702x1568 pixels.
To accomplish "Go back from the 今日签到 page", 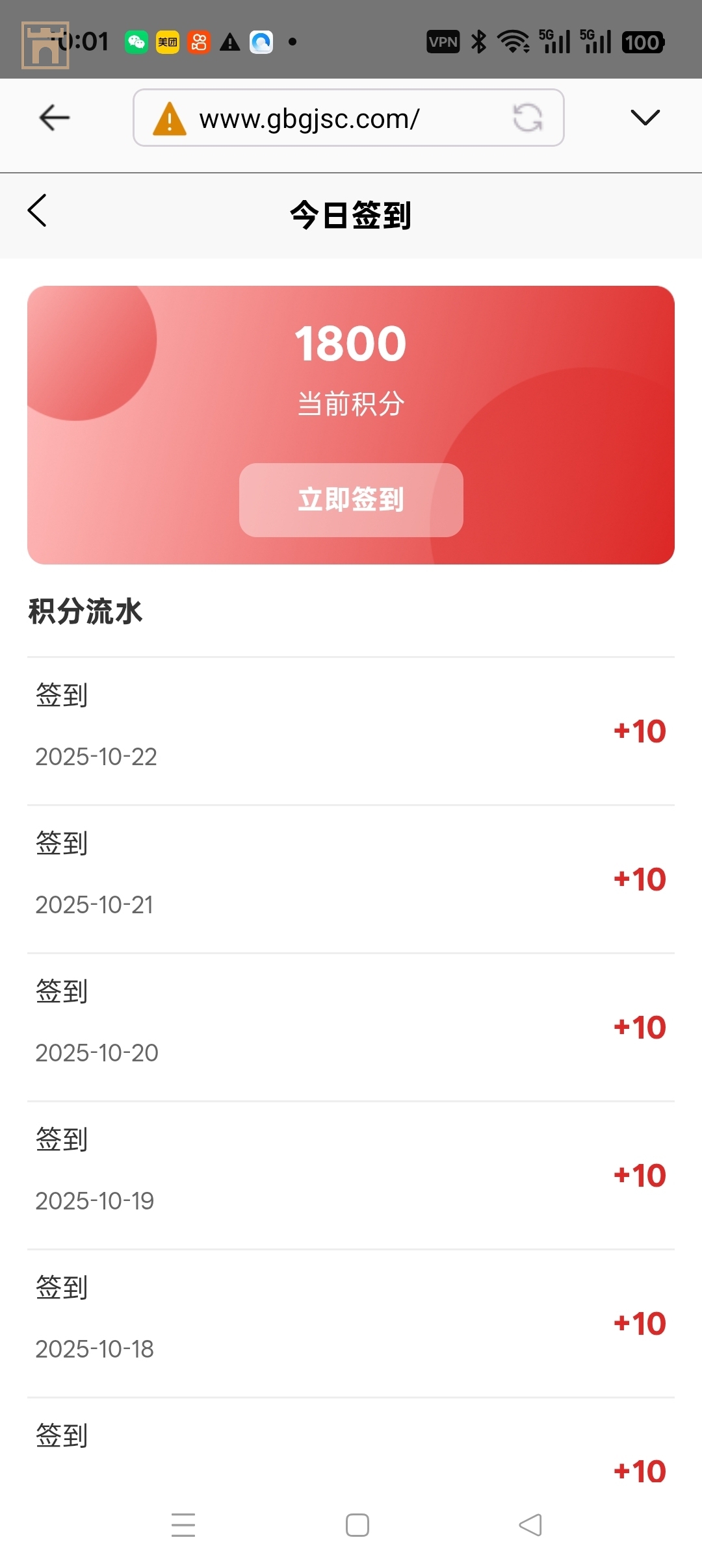I will pyautogui.click(x=38, y=211).
